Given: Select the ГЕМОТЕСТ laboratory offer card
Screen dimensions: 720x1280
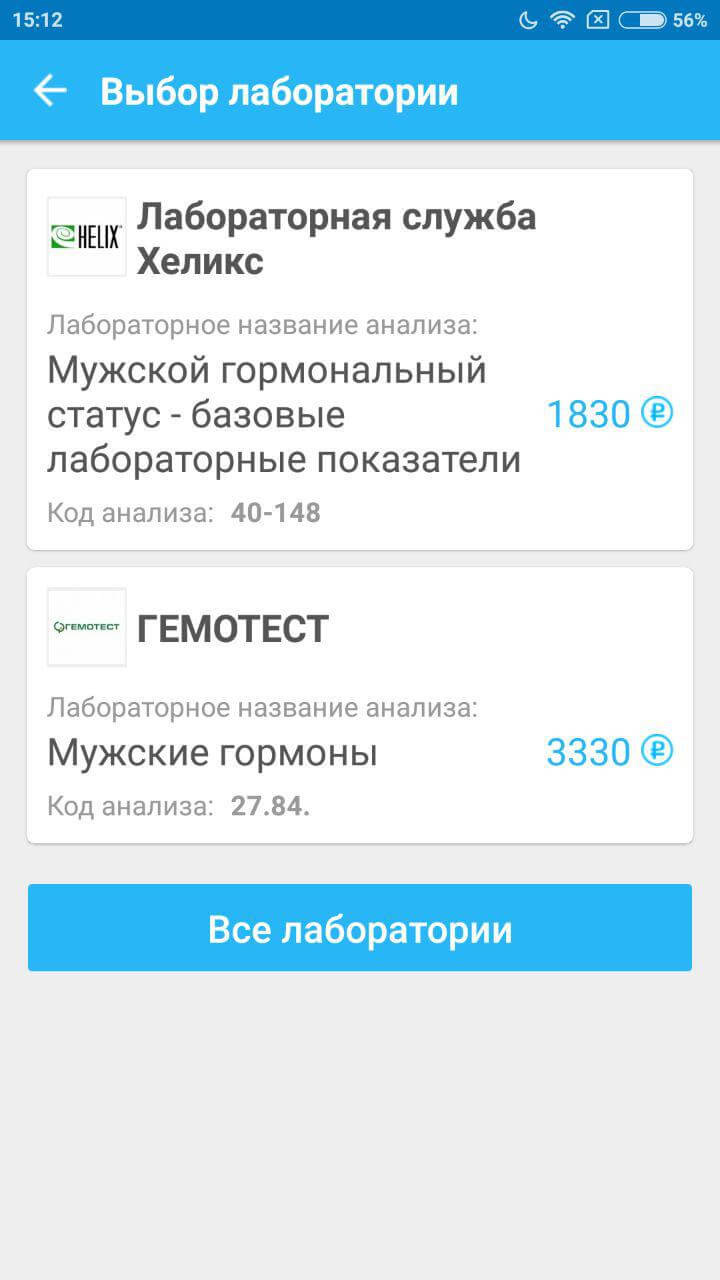Looking at the screenshot, I should (x=360, y=705).
